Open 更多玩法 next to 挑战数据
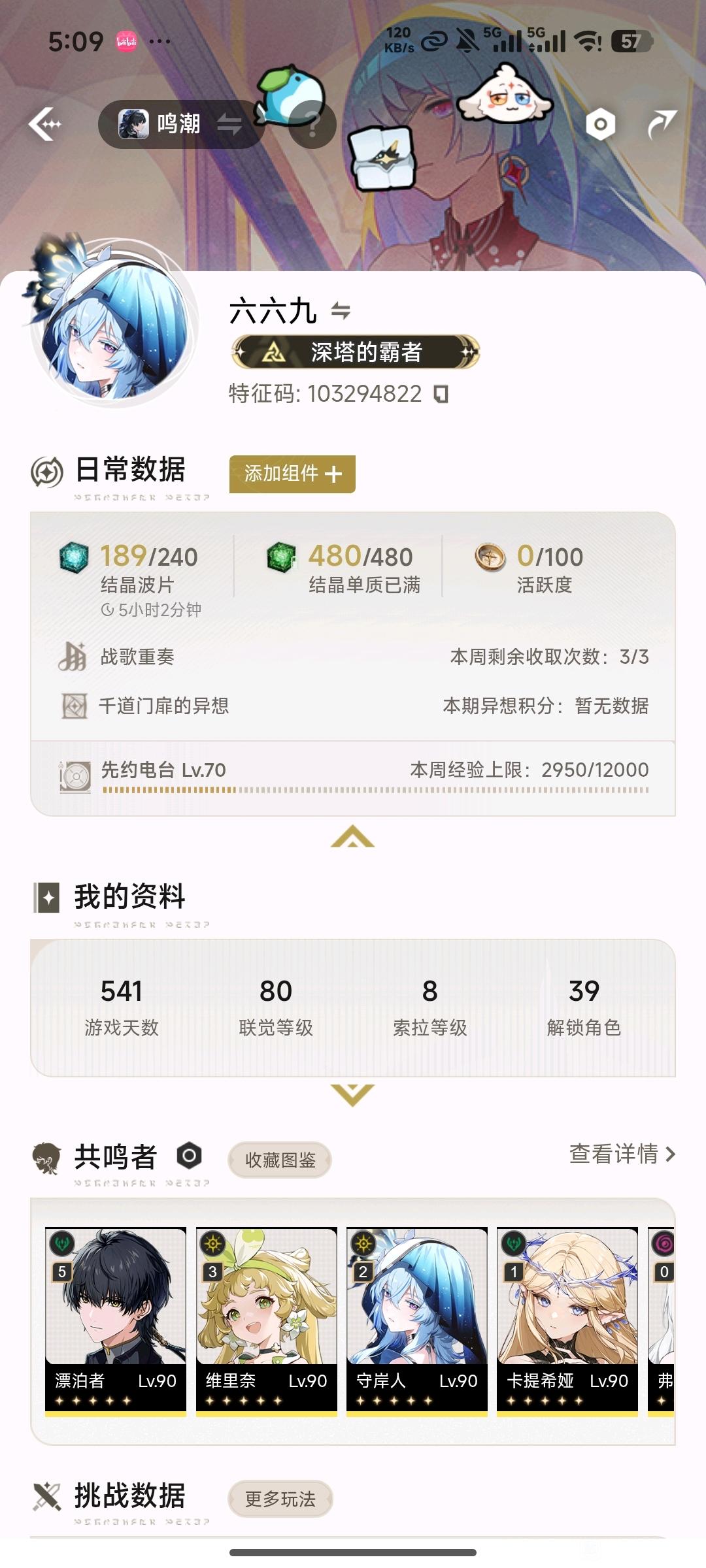Screen dimensions: 706x1568 click(280, 1499)
